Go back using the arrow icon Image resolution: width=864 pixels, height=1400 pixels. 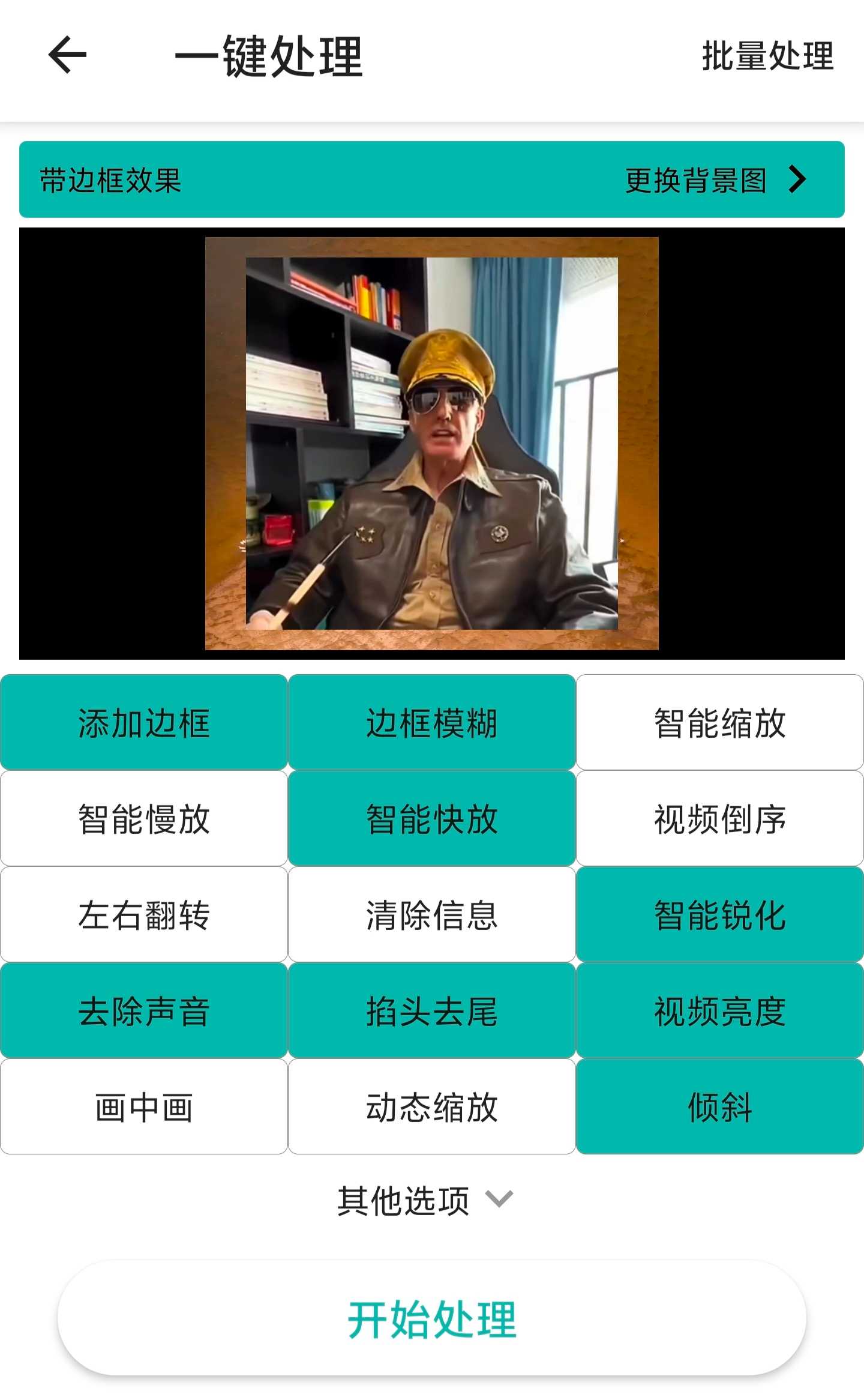pos(67,55)
